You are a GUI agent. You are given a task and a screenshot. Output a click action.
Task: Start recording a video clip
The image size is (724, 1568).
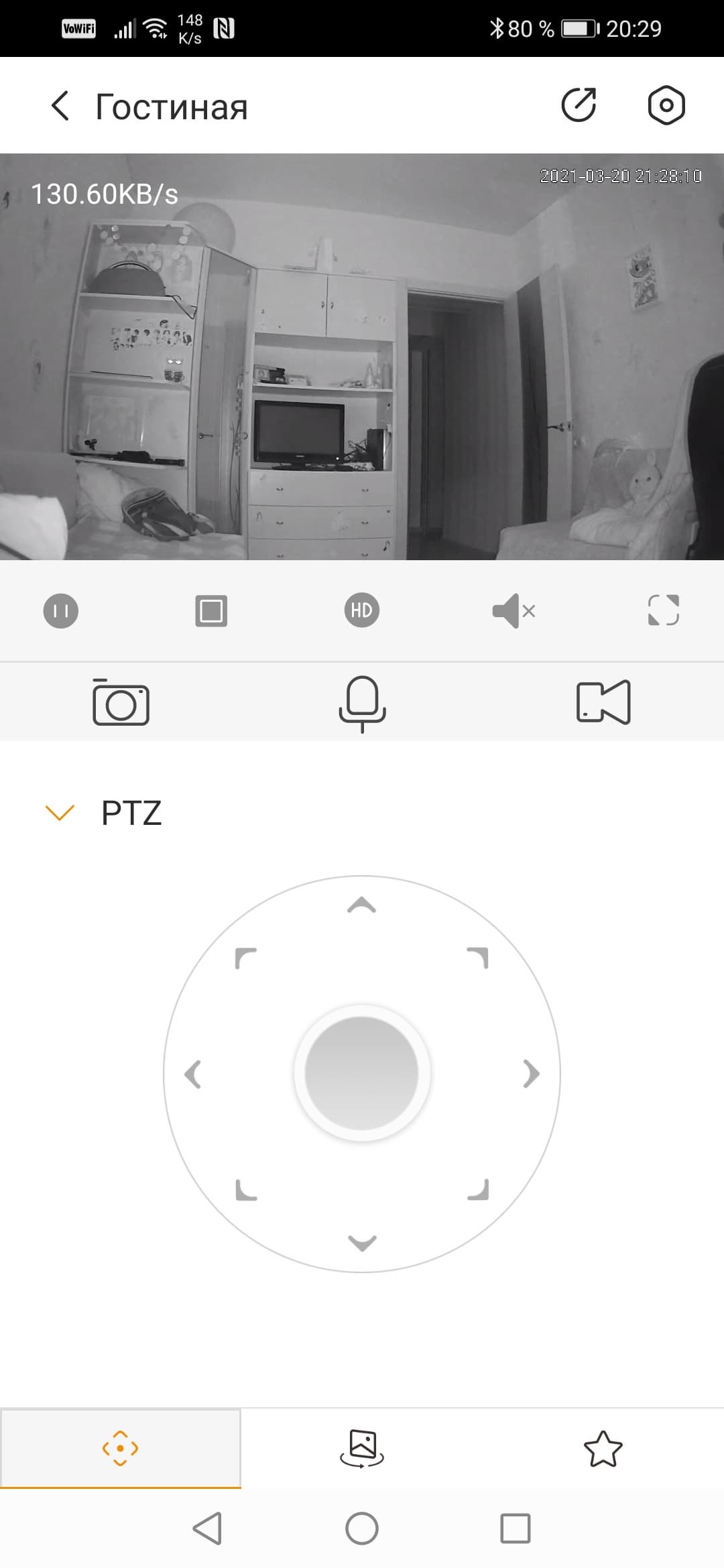pyautogui.click(x=603, y=702)
